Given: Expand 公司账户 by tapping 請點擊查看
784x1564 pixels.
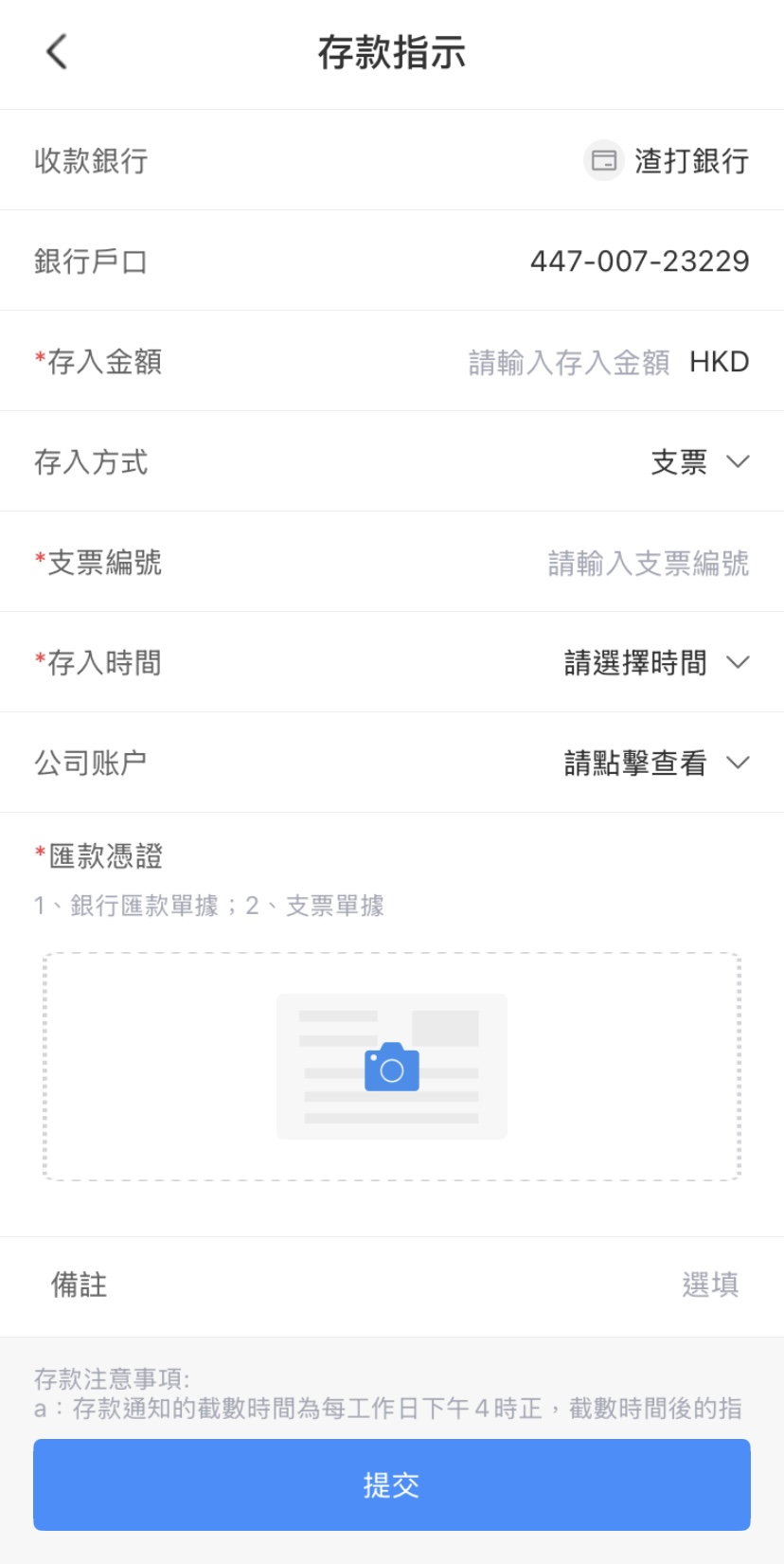Looking at the screenshot, I should (x=655, y=763).
